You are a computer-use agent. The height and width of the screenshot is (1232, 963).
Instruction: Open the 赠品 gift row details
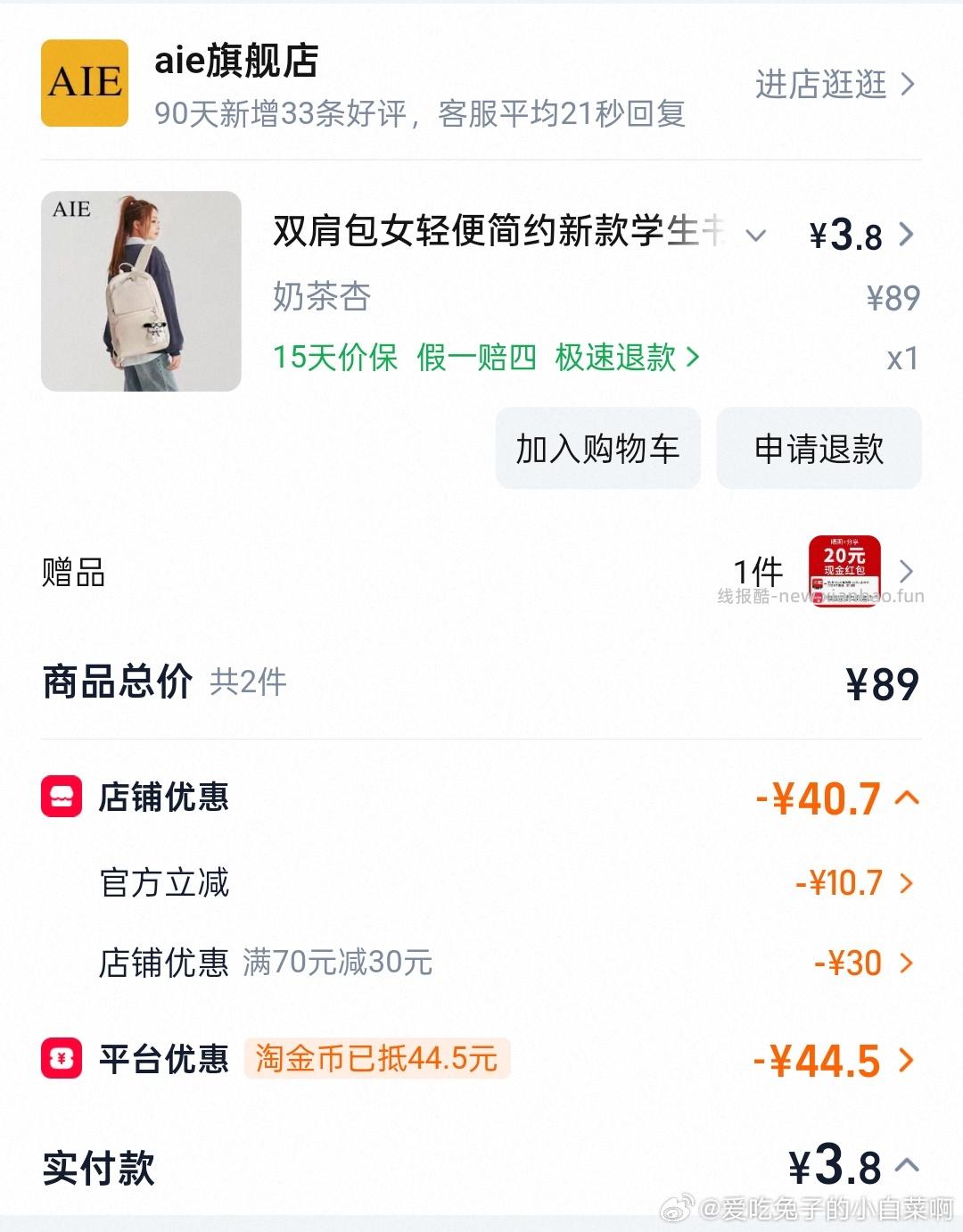909,572
